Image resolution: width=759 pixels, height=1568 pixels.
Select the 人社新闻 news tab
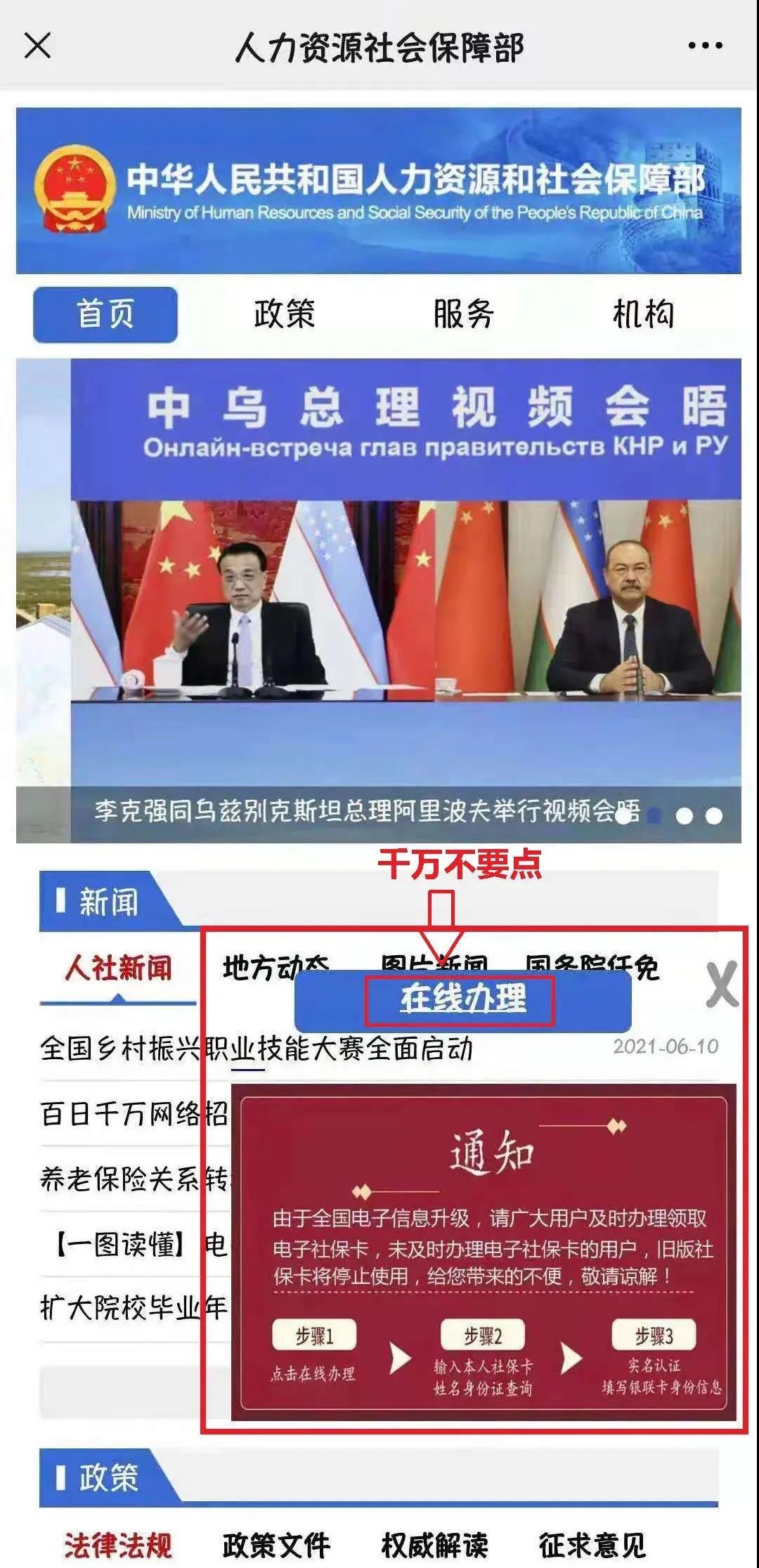click(x=118, y=968)
